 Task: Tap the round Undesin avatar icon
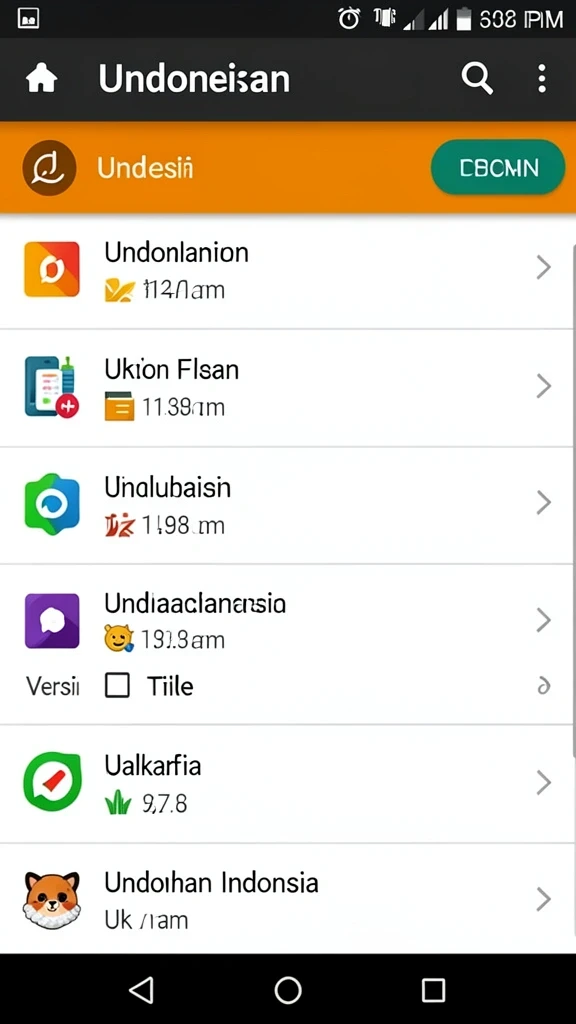click(x=50, y=168)
